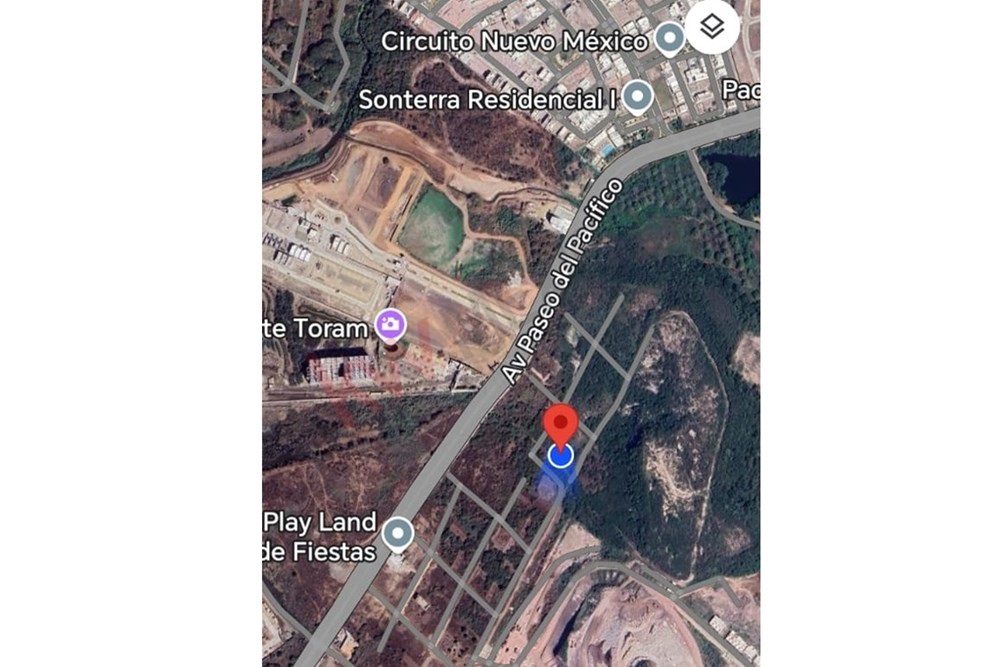Viewport: 1000px width, 667px height.
Task: Select the Circuito Nuevo México place marker
Action: pos(669,40)
